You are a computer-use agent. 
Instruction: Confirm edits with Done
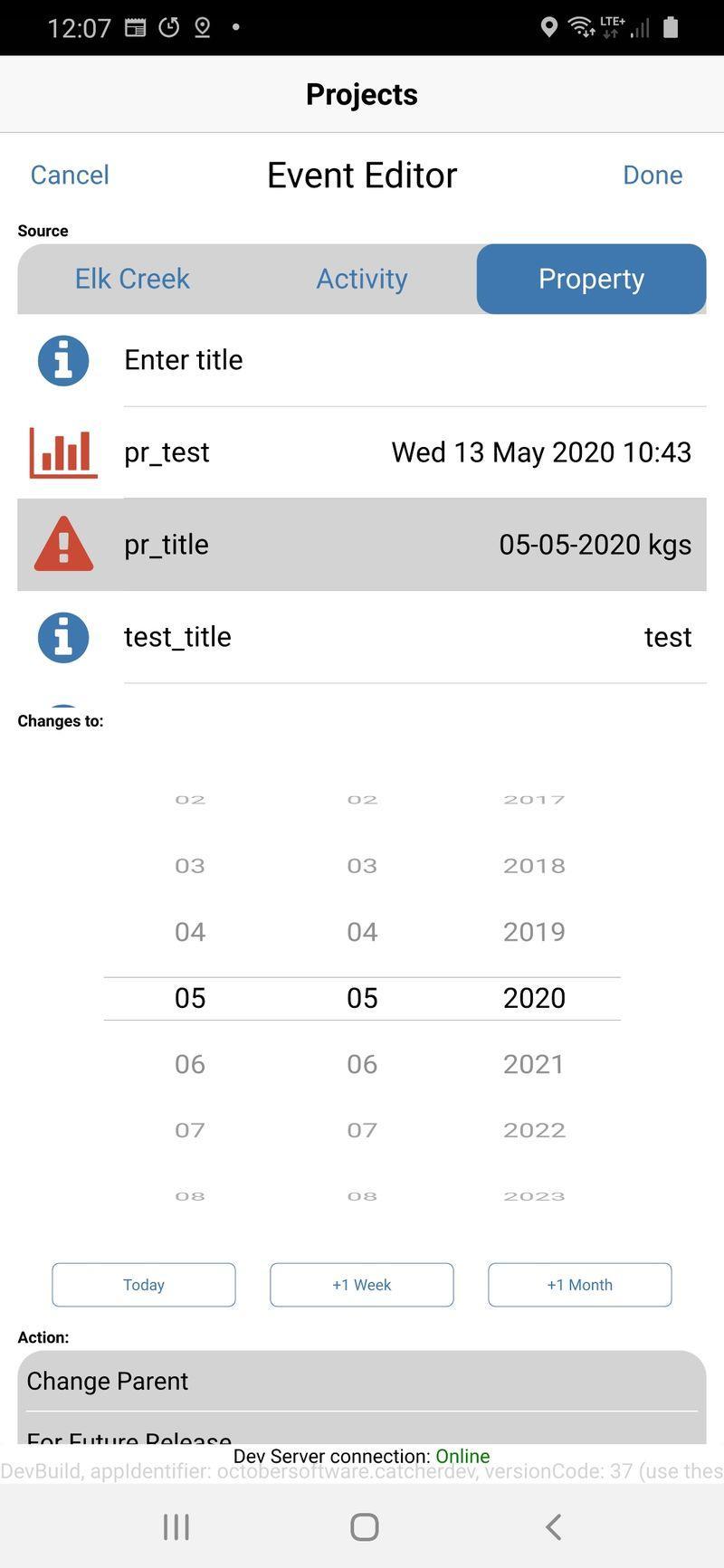[x=653, y=175]
